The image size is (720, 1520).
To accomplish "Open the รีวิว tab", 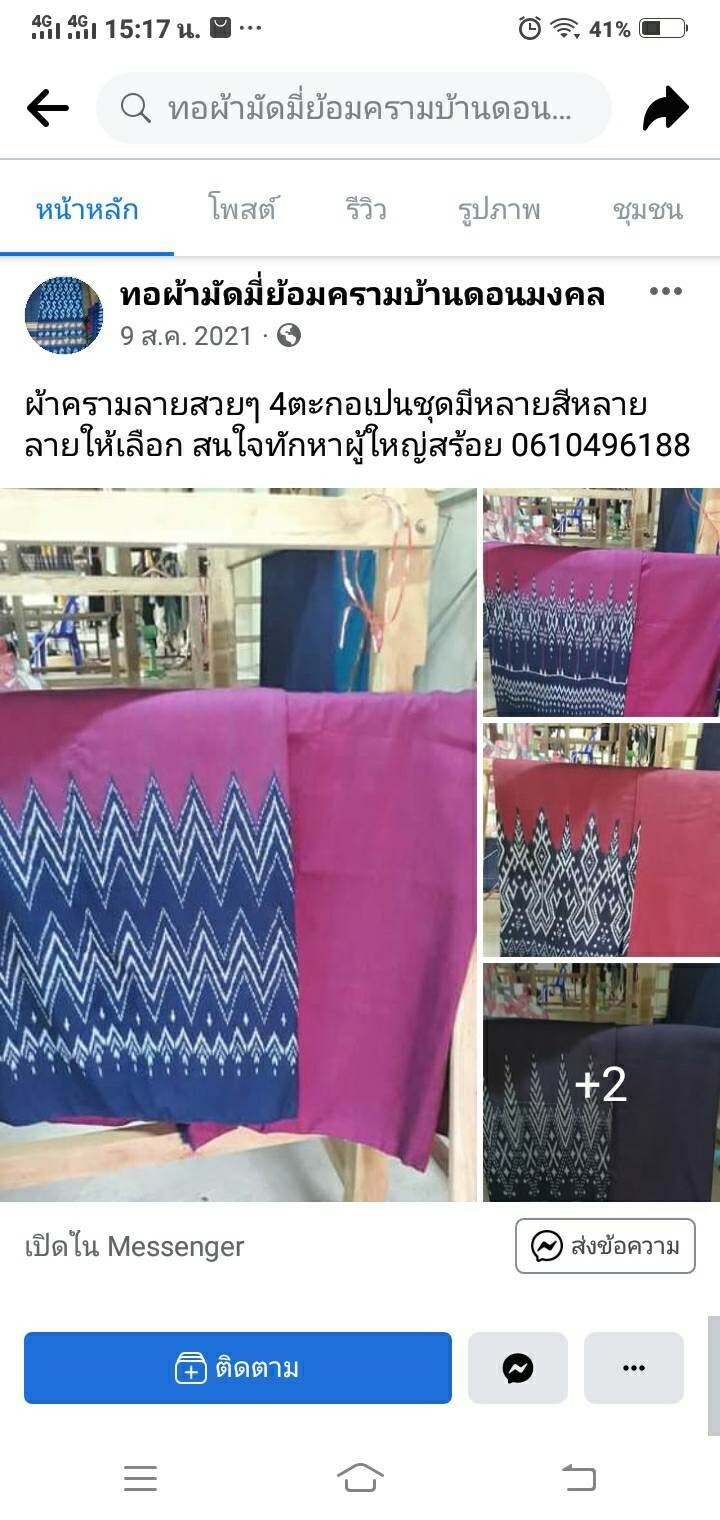I will point(366,210).
